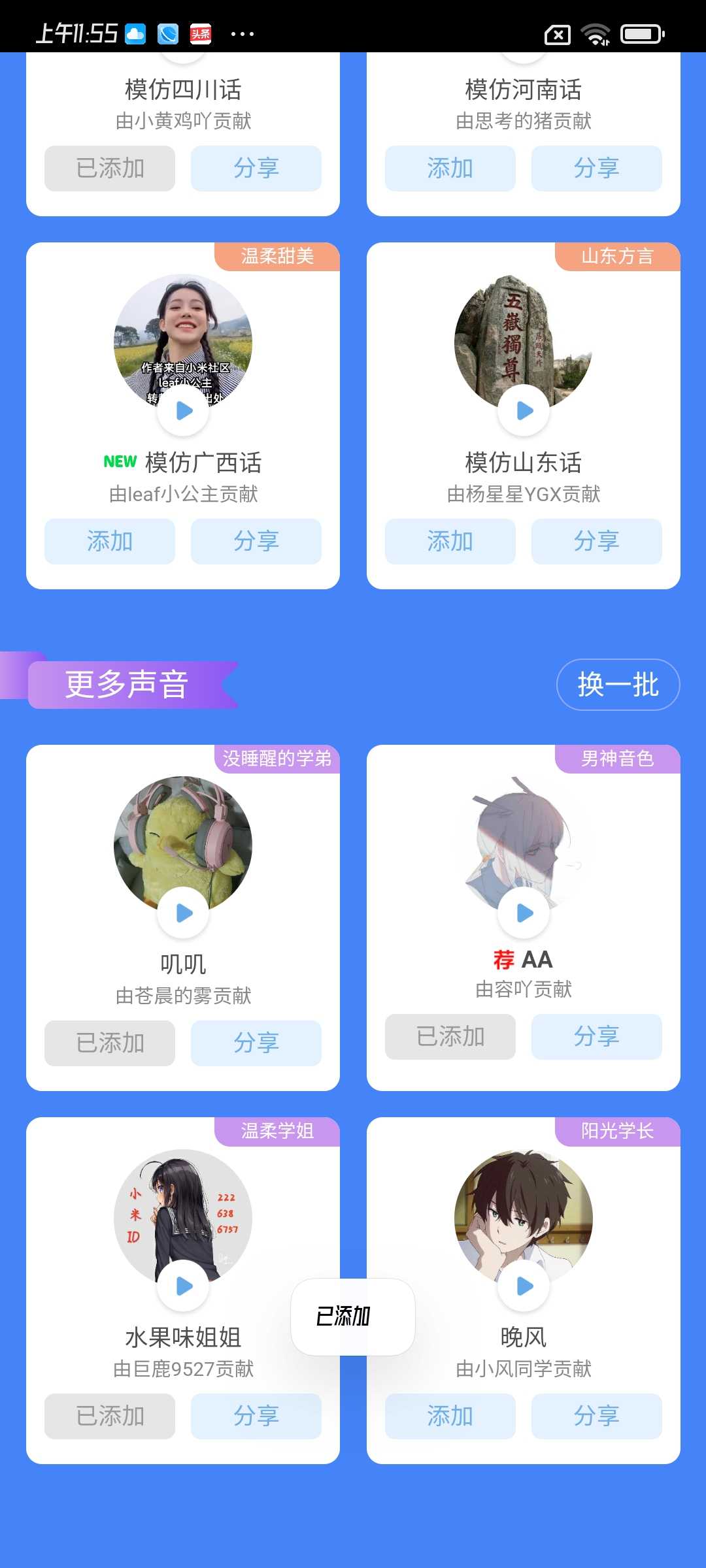The width and height of the screenshot is (706, 1568).
Task: Add the 晚风 voice
Action: (x=450, y=1416)
